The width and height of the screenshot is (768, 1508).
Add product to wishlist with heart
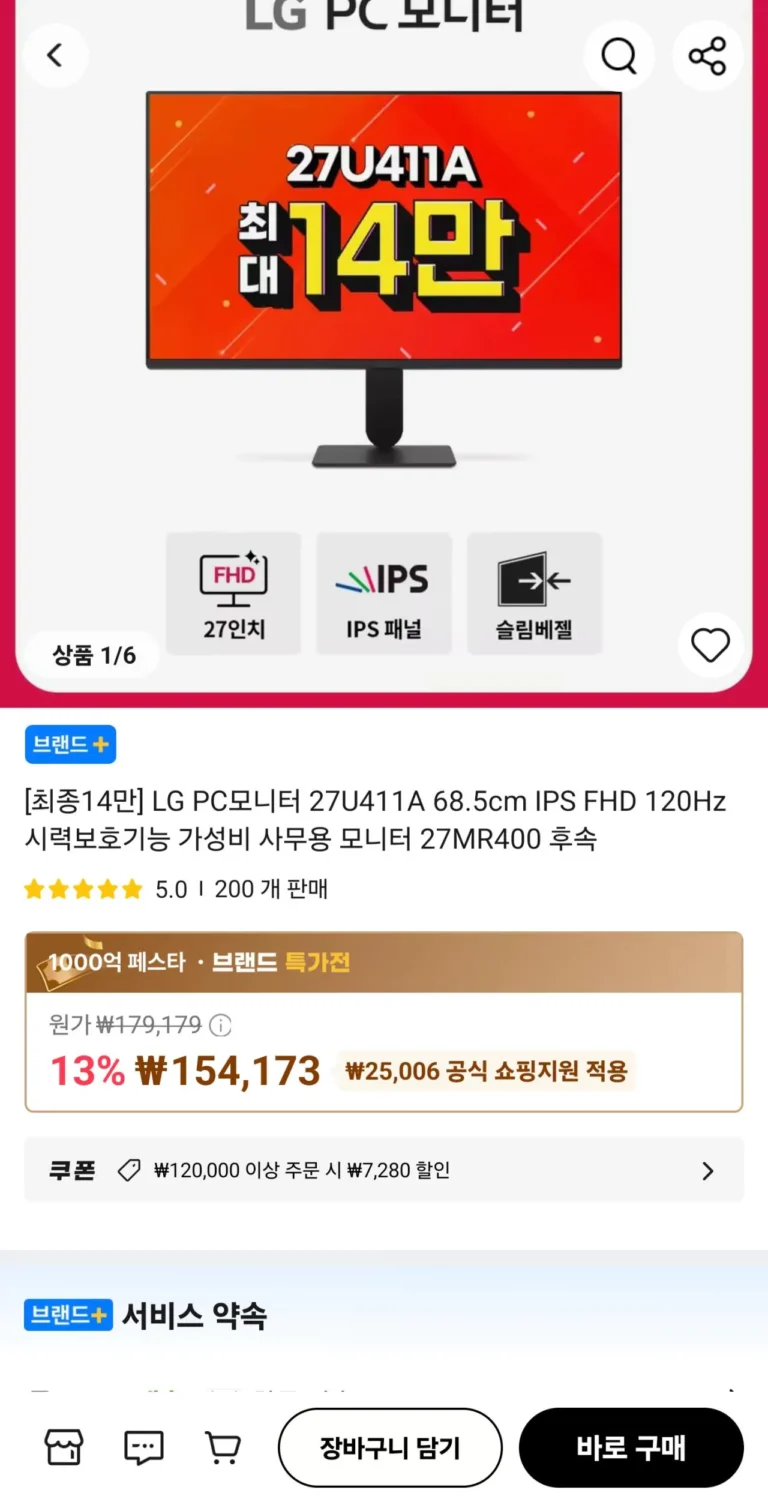click(711, 646)
